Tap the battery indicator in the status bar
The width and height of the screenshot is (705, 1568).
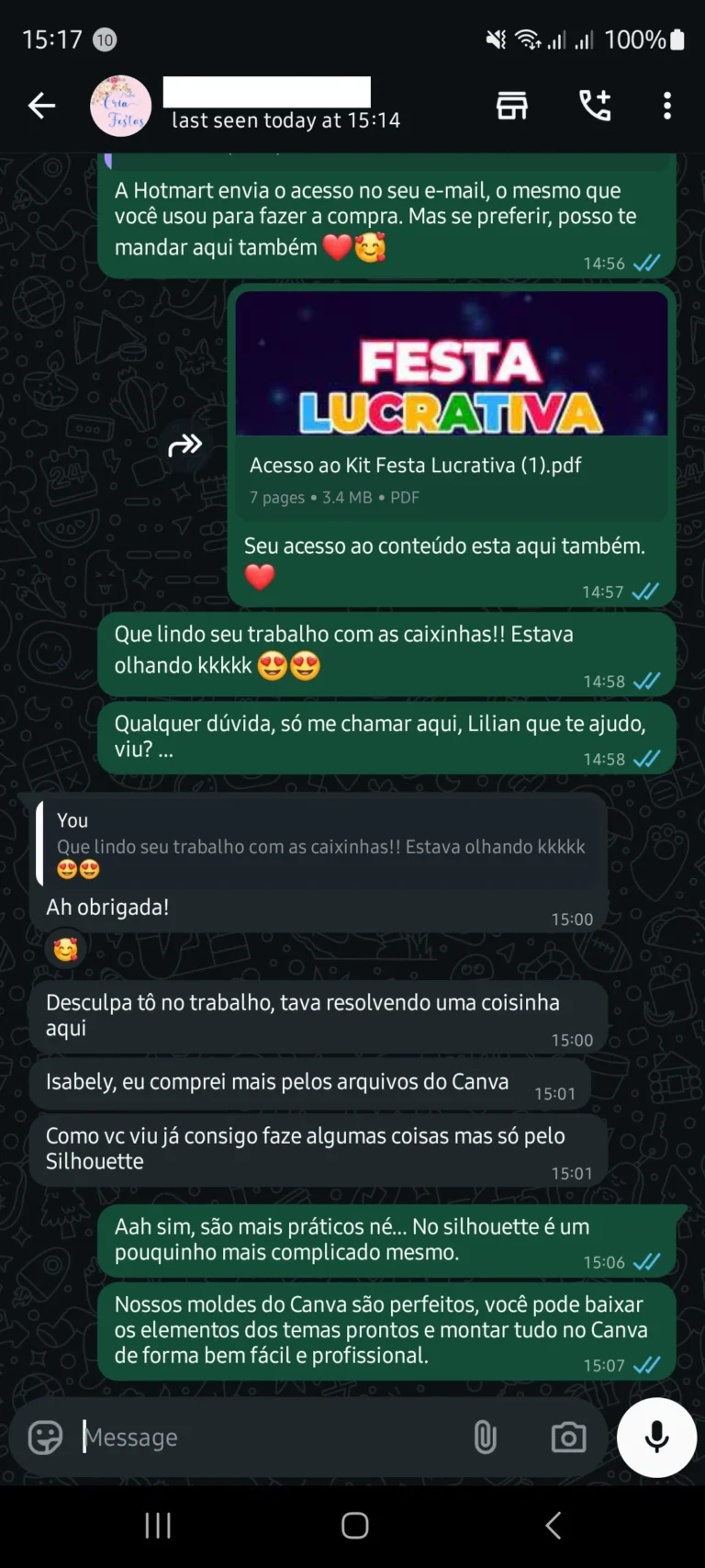677,39
